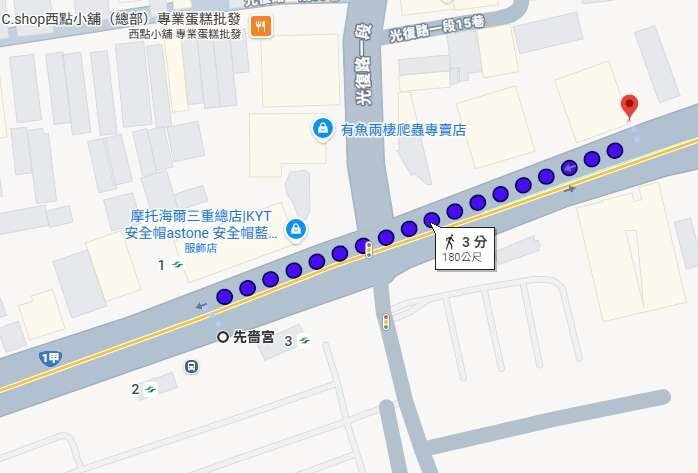Select metro exit 2 marker
698x473 pixels.
pyautogui.click(x=150, y=389)
